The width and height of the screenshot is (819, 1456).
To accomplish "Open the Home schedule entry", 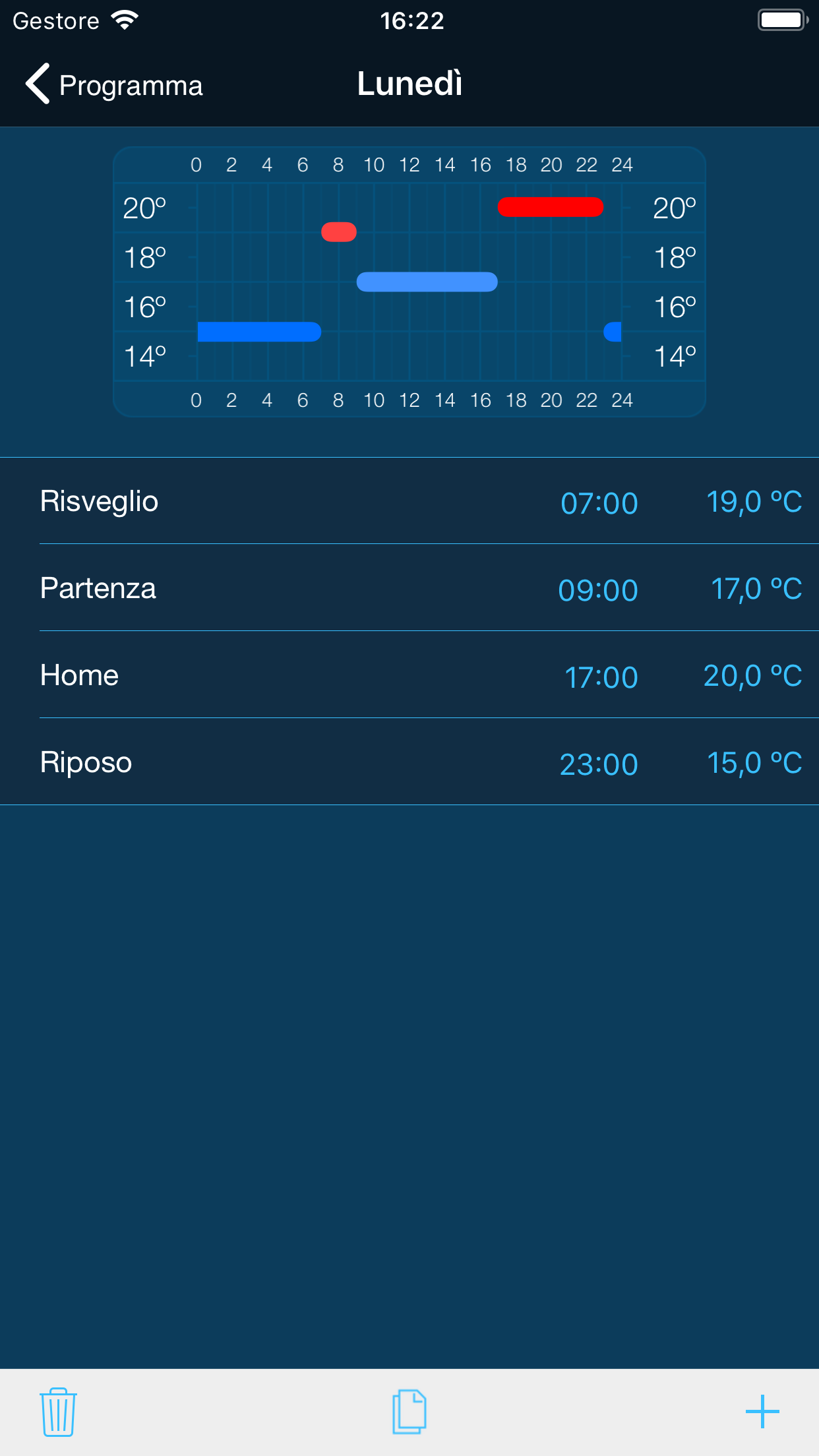I will coord(409,675).
